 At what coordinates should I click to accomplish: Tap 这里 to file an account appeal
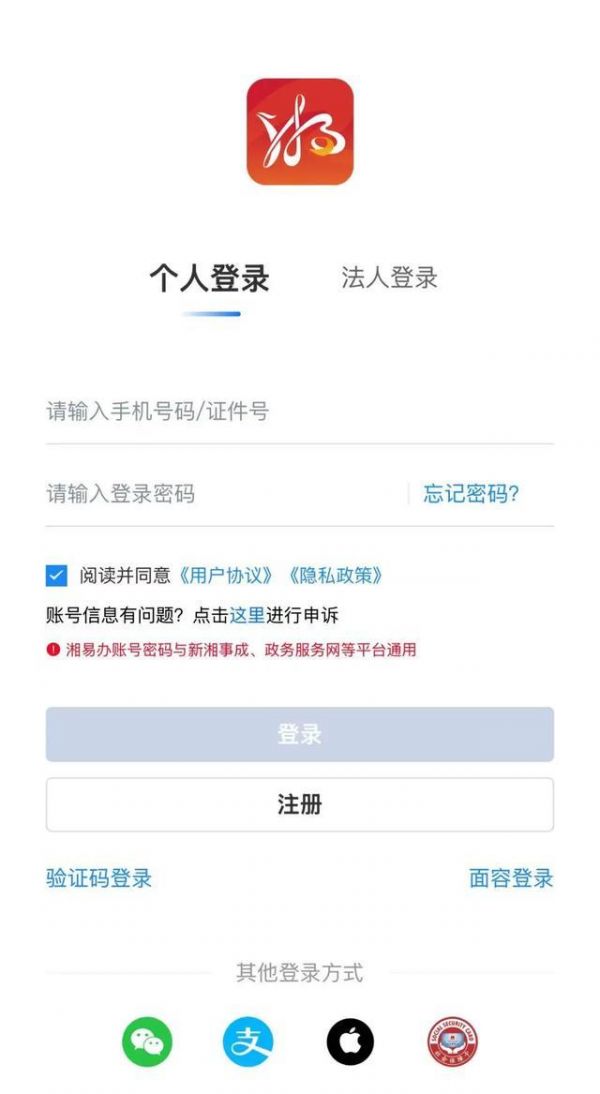[247, 615]
